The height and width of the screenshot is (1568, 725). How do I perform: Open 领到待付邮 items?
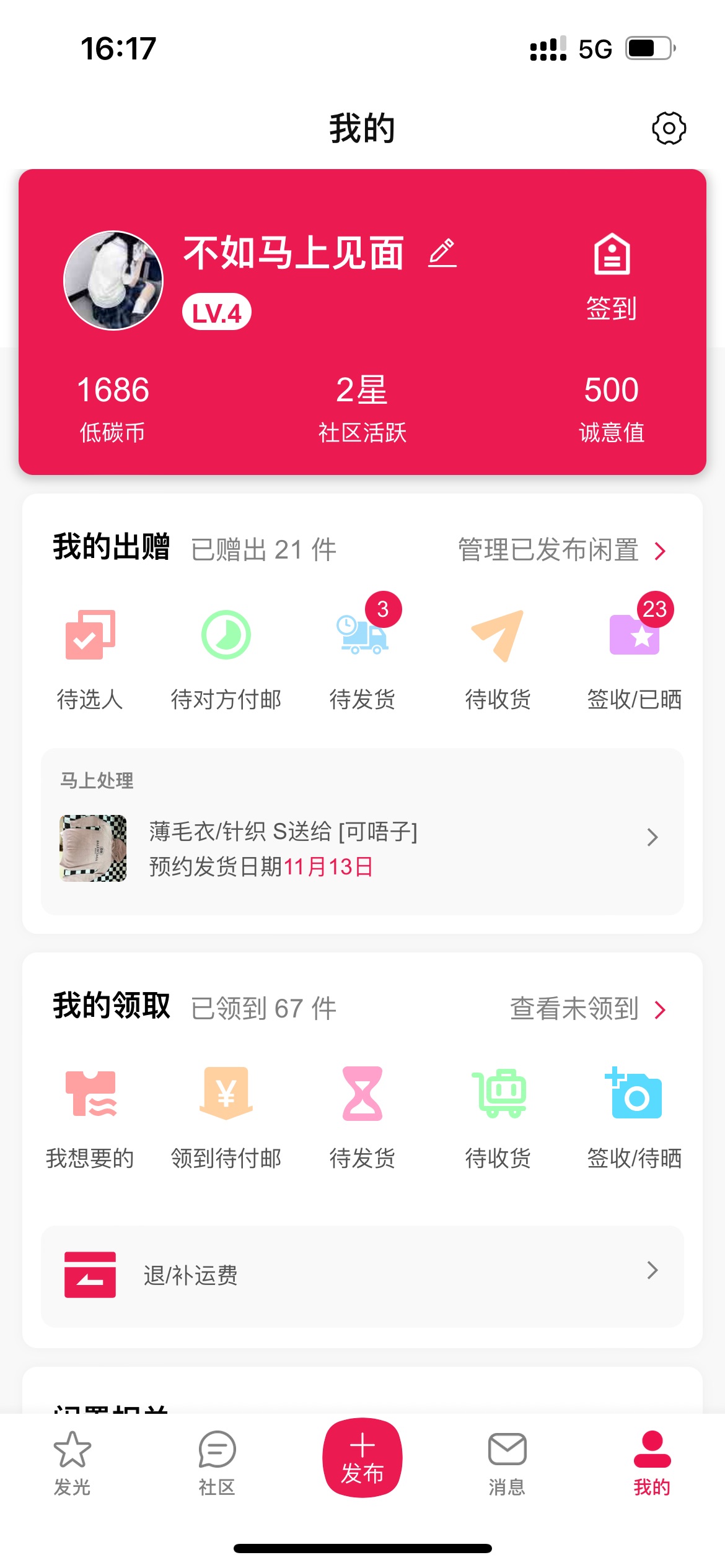226,1118
